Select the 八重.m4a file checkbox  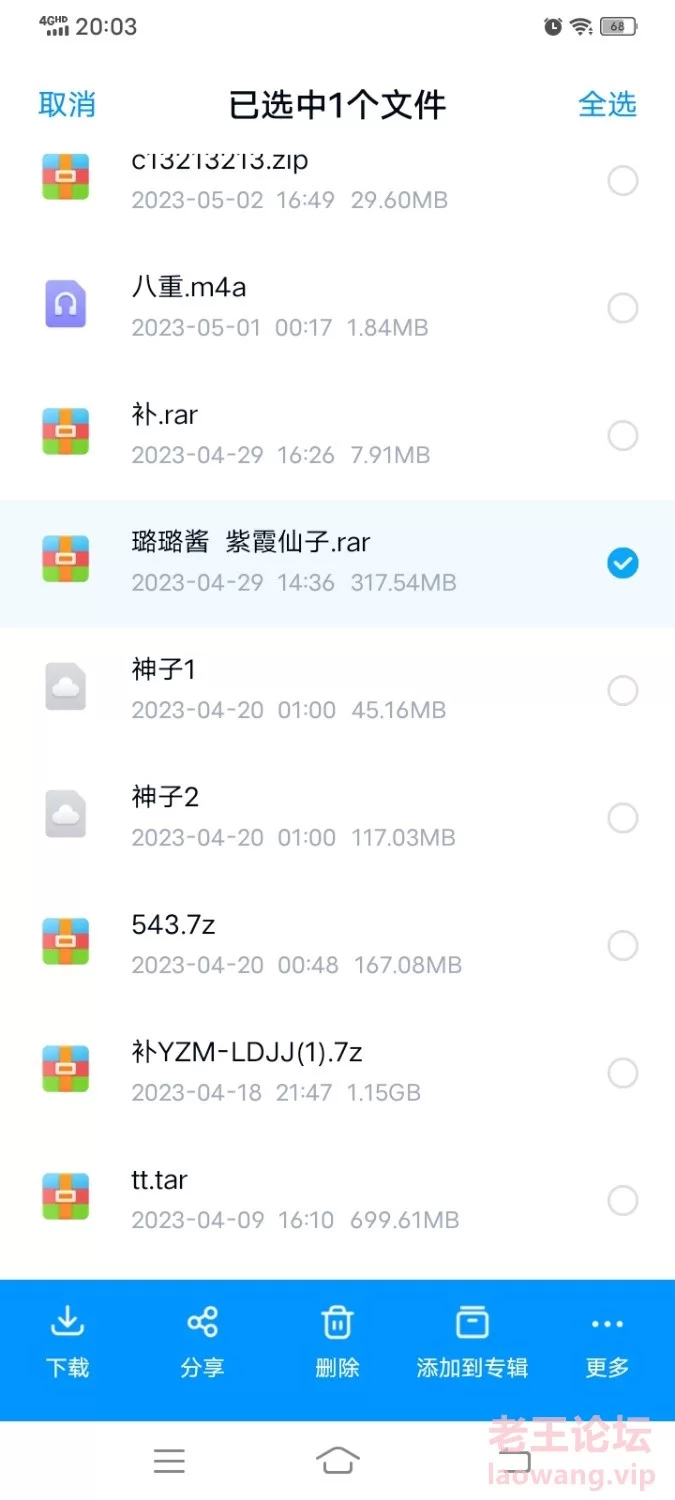(623, 308)
